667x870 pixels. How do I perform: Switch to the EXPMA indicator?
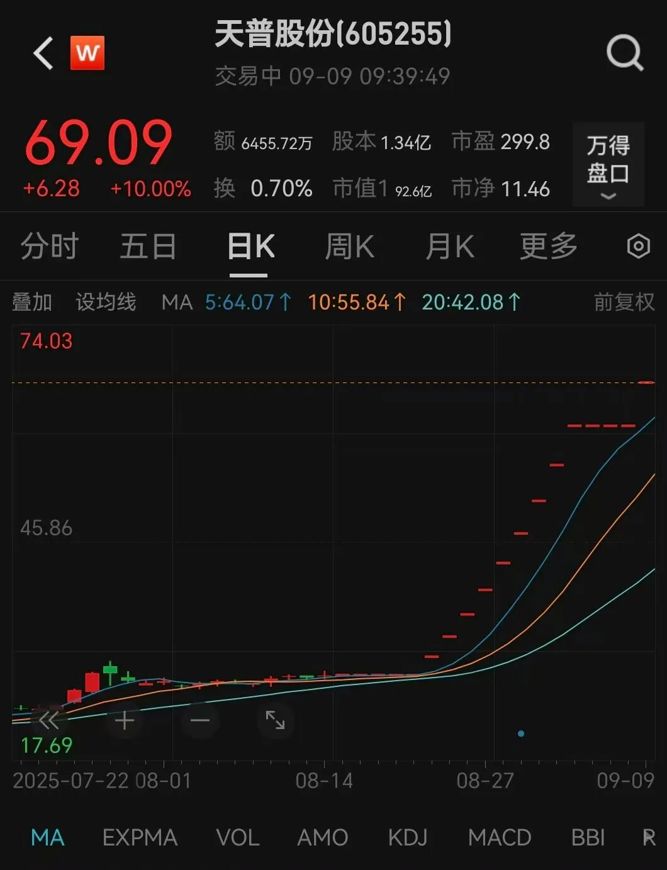pyautogui.click(x=140, y=837)
